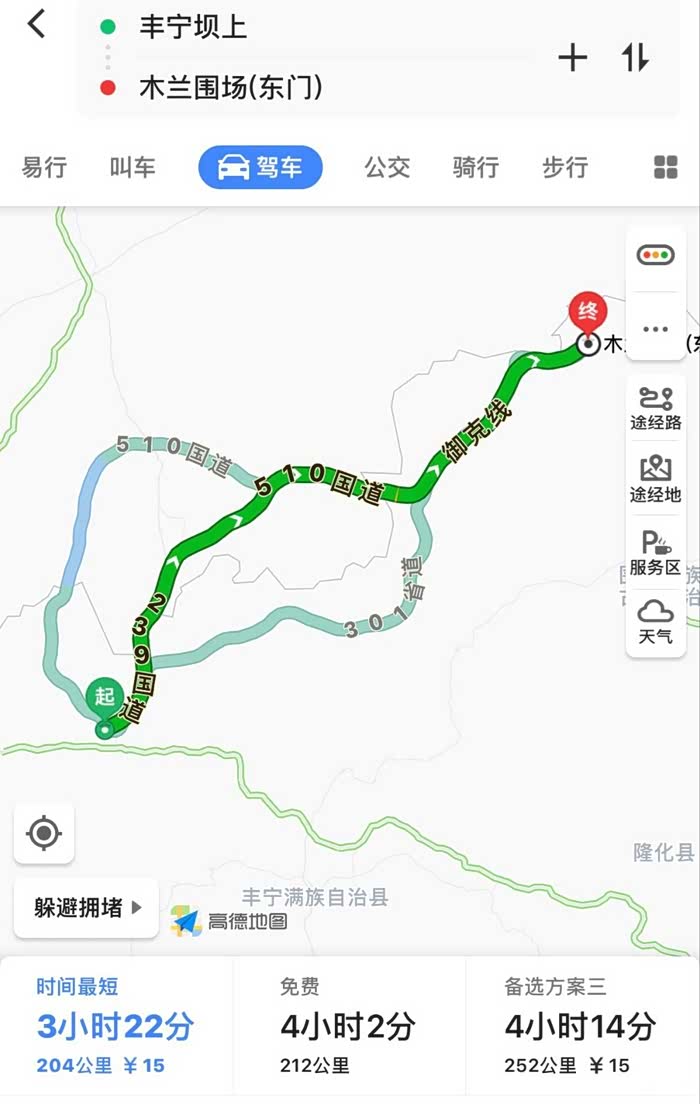This screenshot has width=700, height=1104.
Task: Select the 驾车 driving tab
Action: [x=261, y=168]
